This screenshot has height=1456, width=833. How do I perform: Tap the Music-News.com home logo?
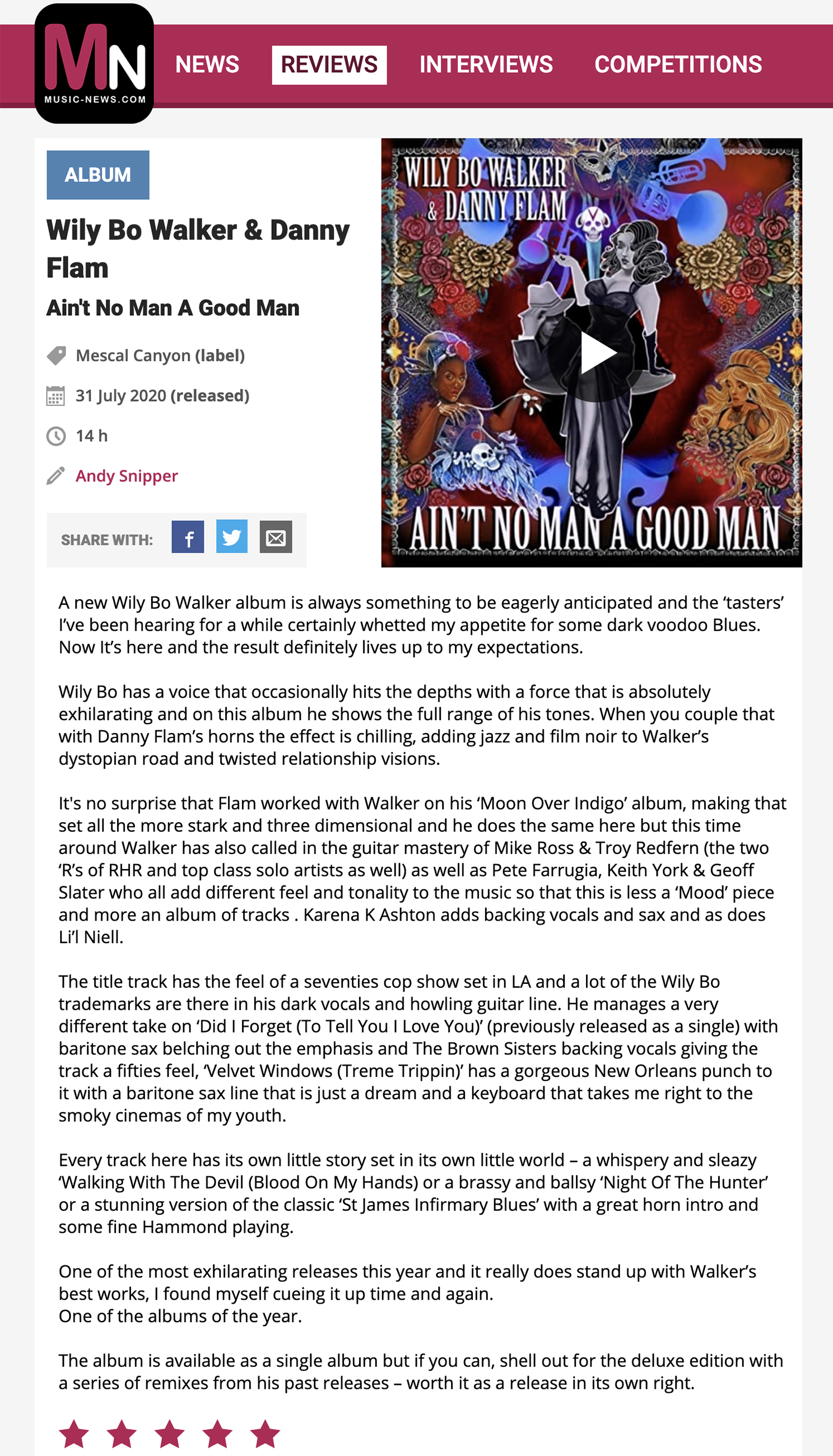tap(95, 64)
